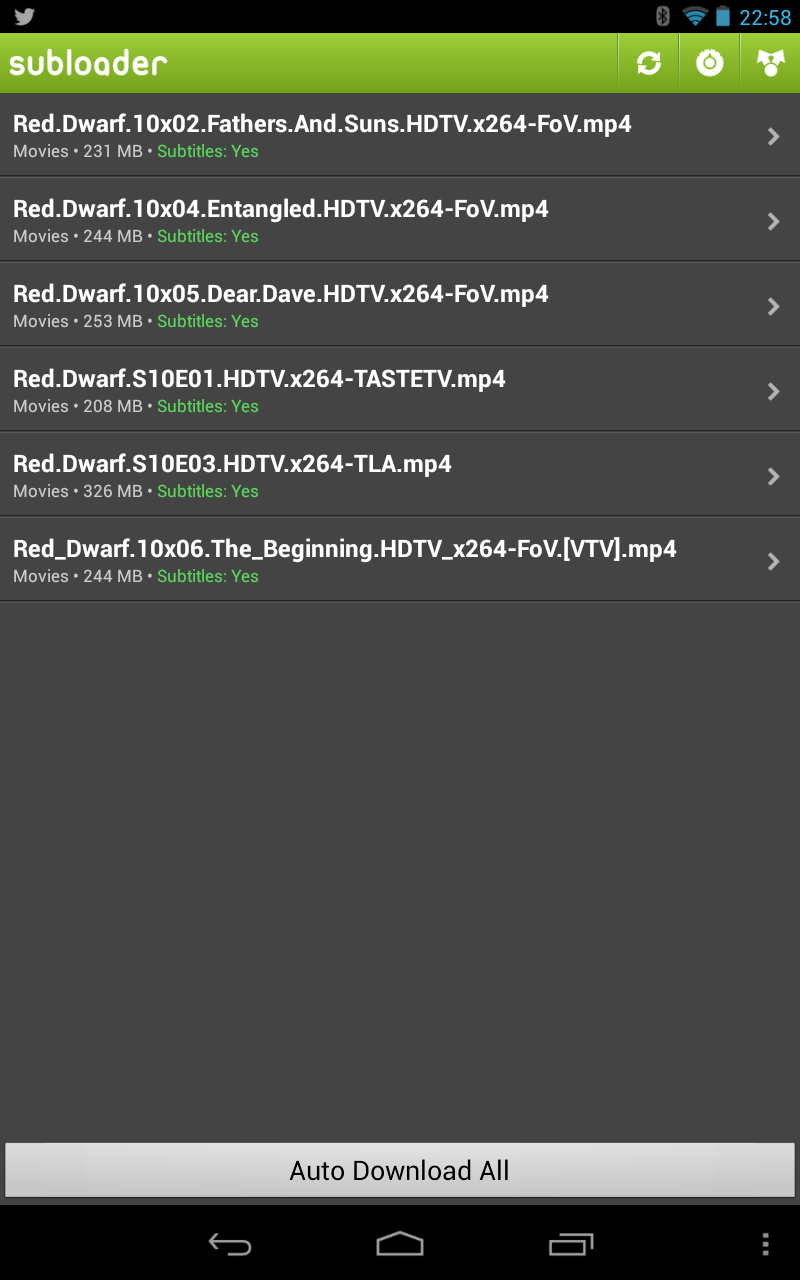The width and height of the screenshot is (800, 1280).
Task: Open the Red.Dwarf.10x05.Dear.Dave row
Action: tap(400, 306)
